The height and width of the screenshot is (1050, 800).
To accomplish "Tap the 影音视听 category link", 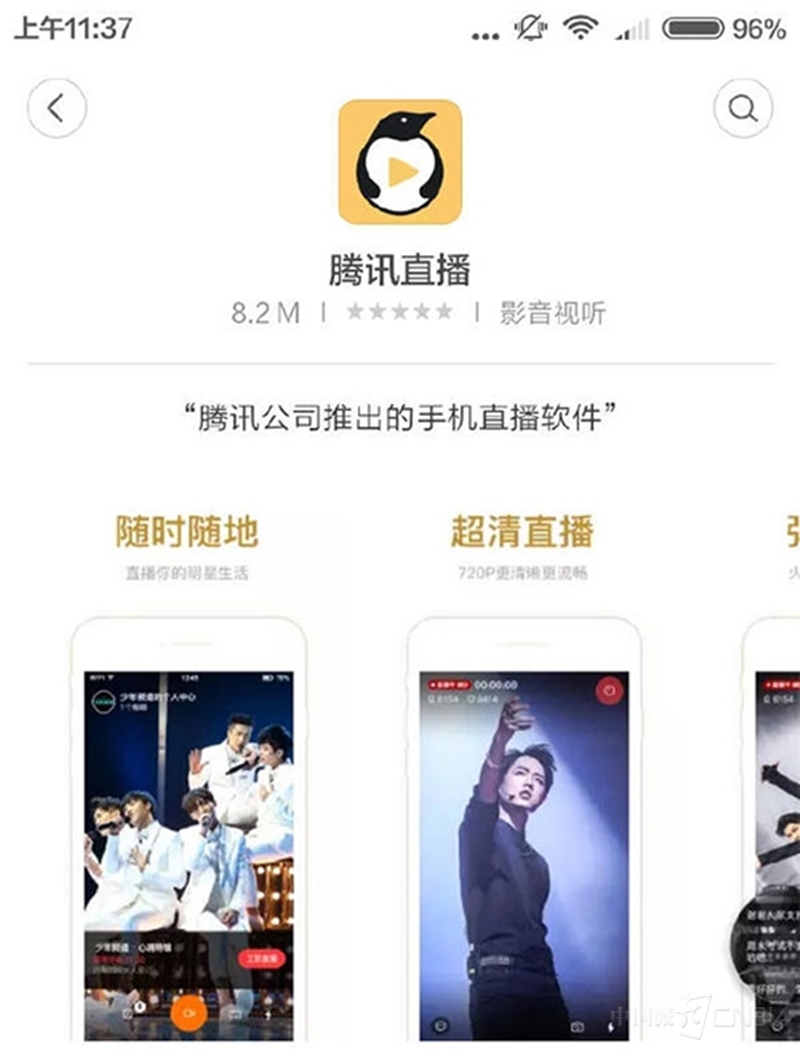I will (552, 312).
